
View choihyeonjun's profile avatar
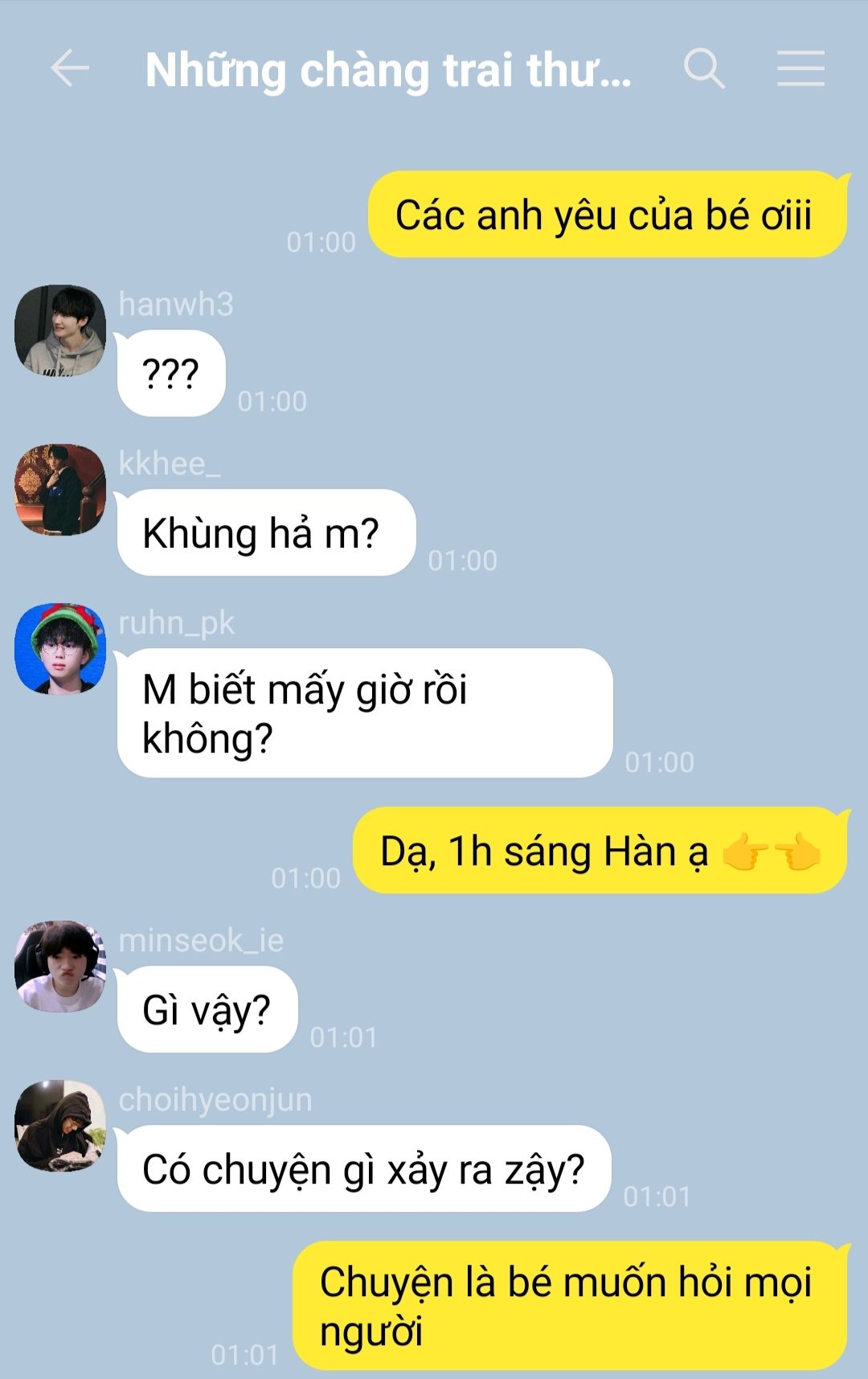tap(60, 1125)
